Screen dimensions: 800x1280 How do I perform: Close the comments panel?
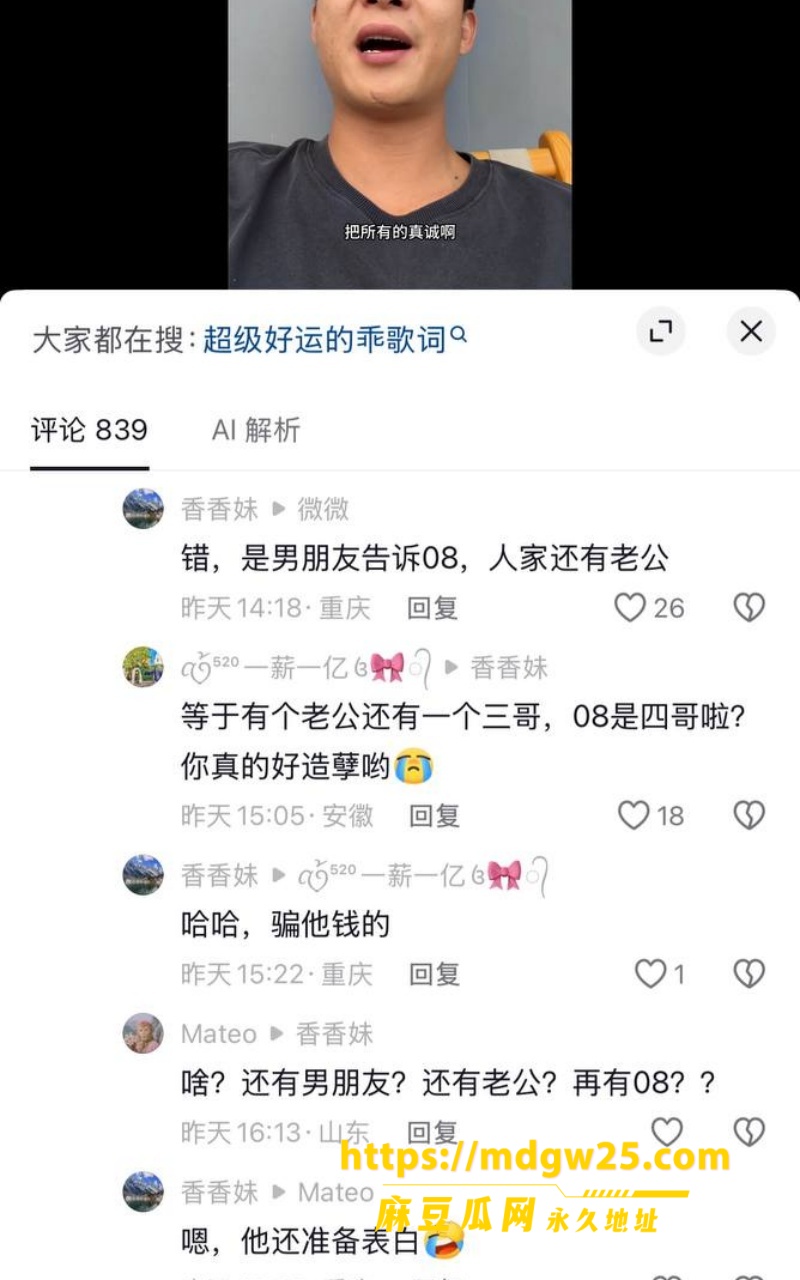point(751,332)
